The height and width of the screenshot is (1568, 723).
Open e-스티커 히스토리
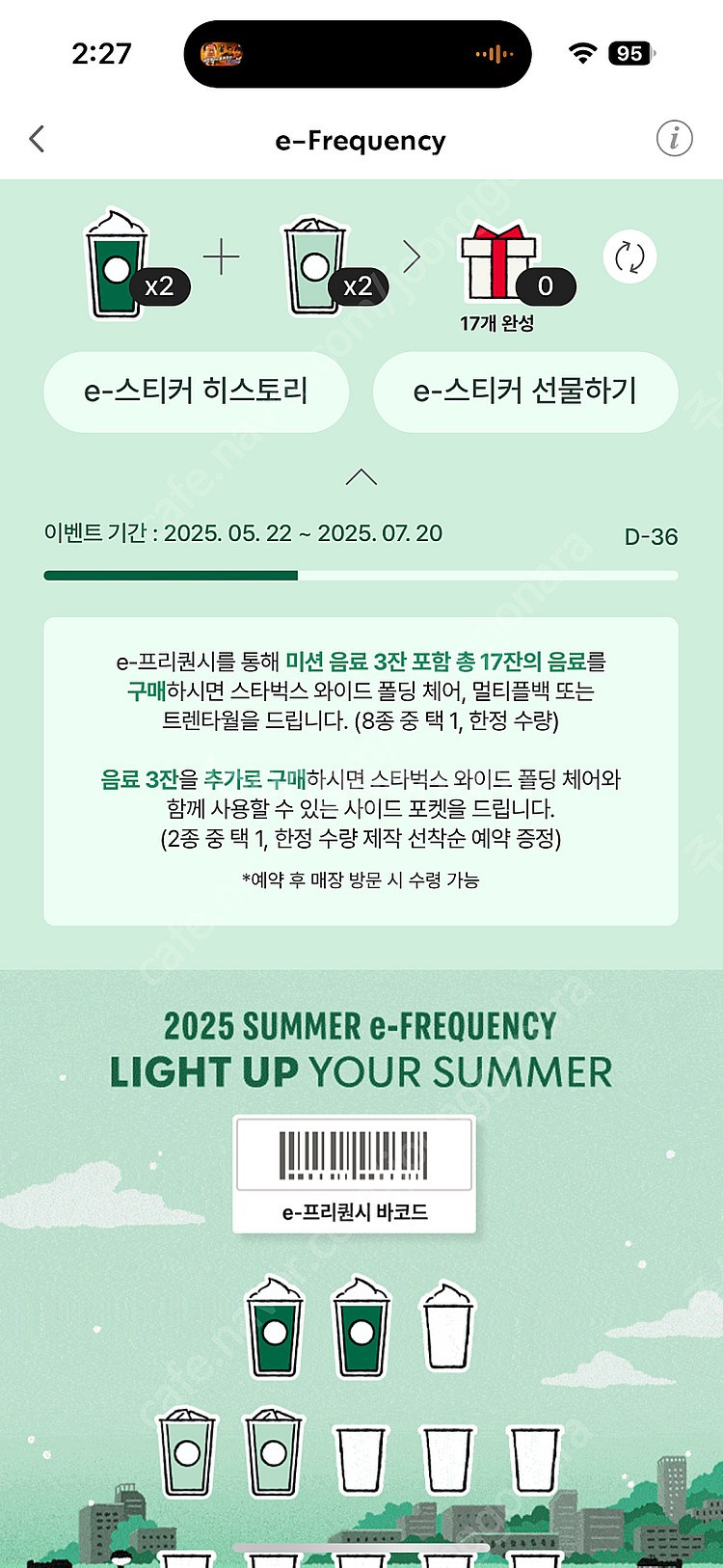click(x=197, y=392)
